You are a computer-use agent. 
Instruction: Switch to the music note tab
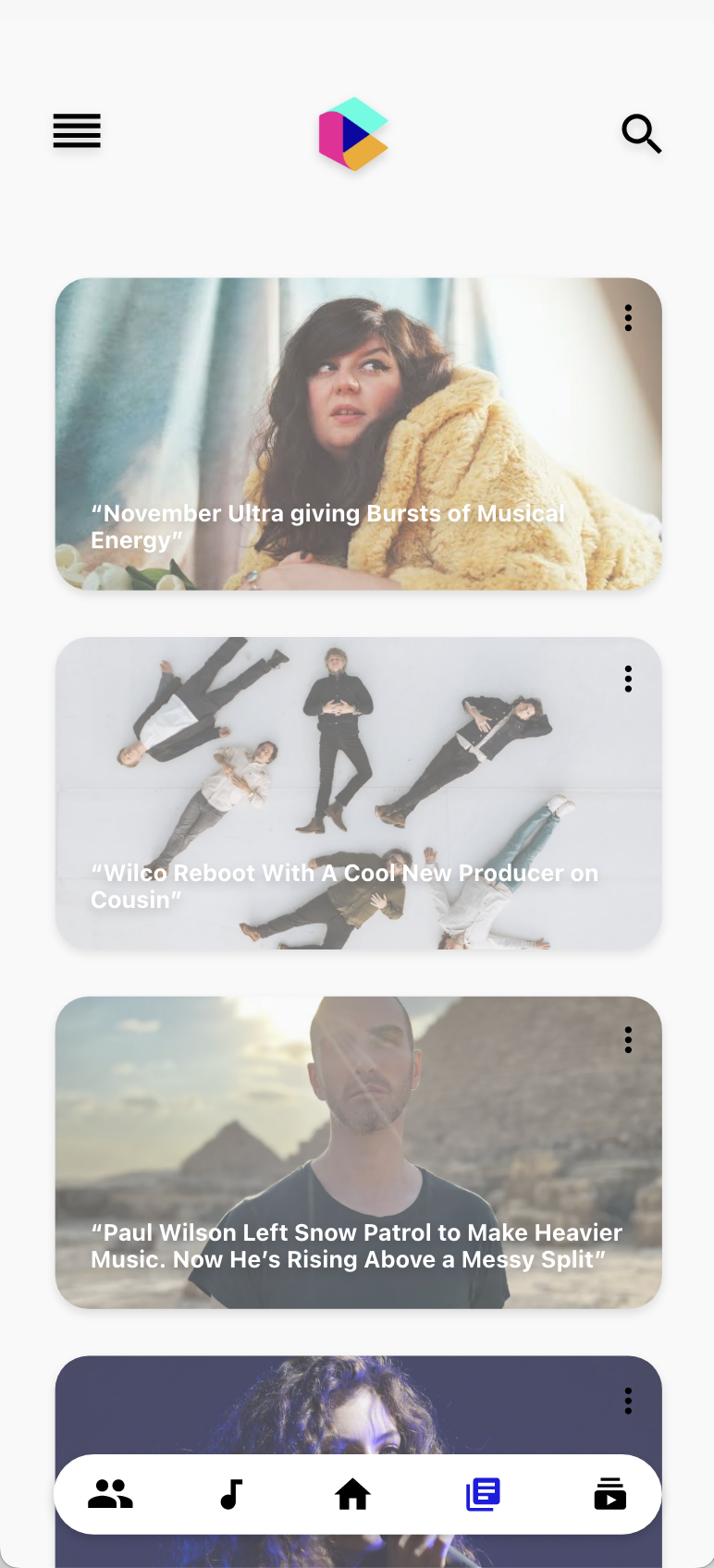click(x=231, y=1494)
